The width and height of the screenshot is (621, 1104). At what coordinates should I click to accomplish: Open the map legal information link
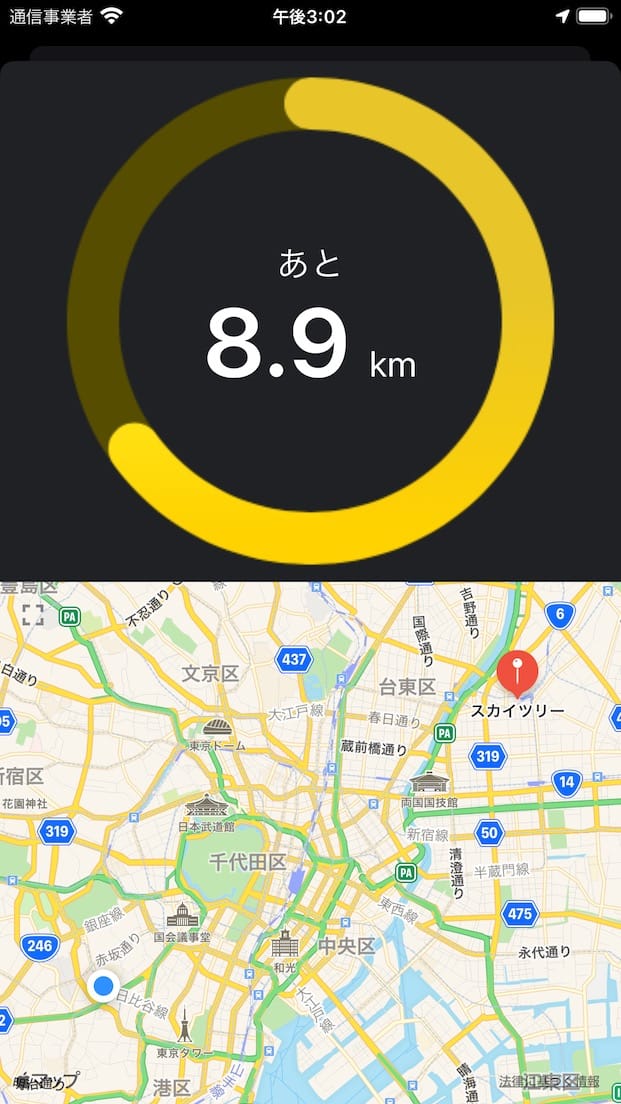point(549,1081)
